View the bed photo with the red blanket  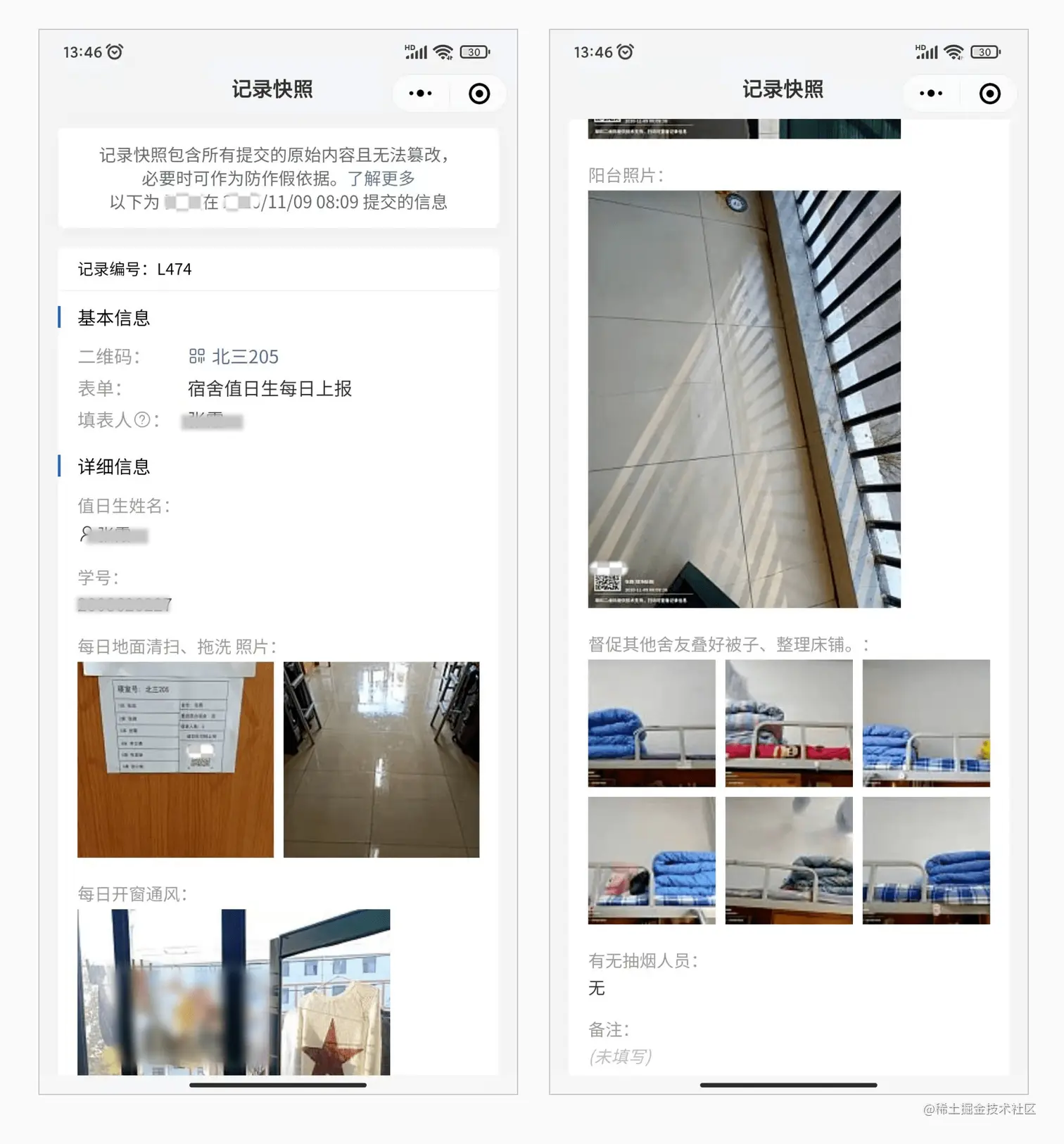[x=788, y=723]
